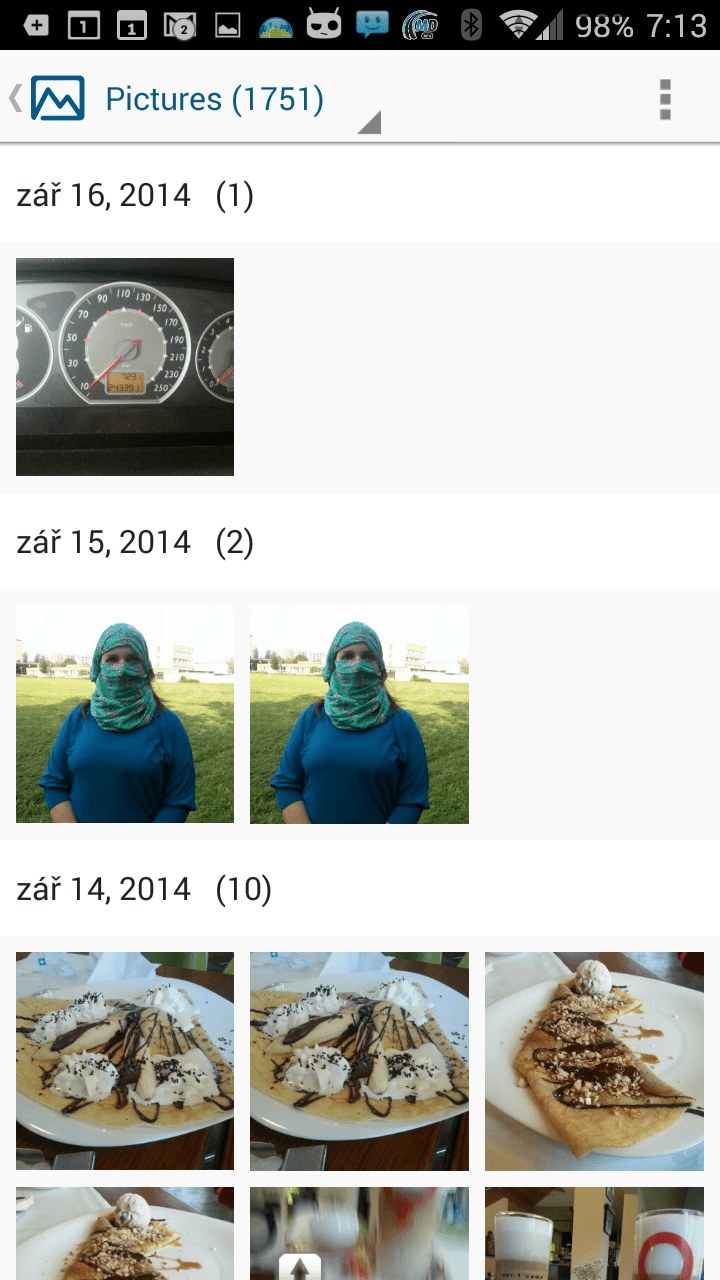Expand the Pictures album dropdown
Screen dimensions: 720x1280
pos(241,100)
